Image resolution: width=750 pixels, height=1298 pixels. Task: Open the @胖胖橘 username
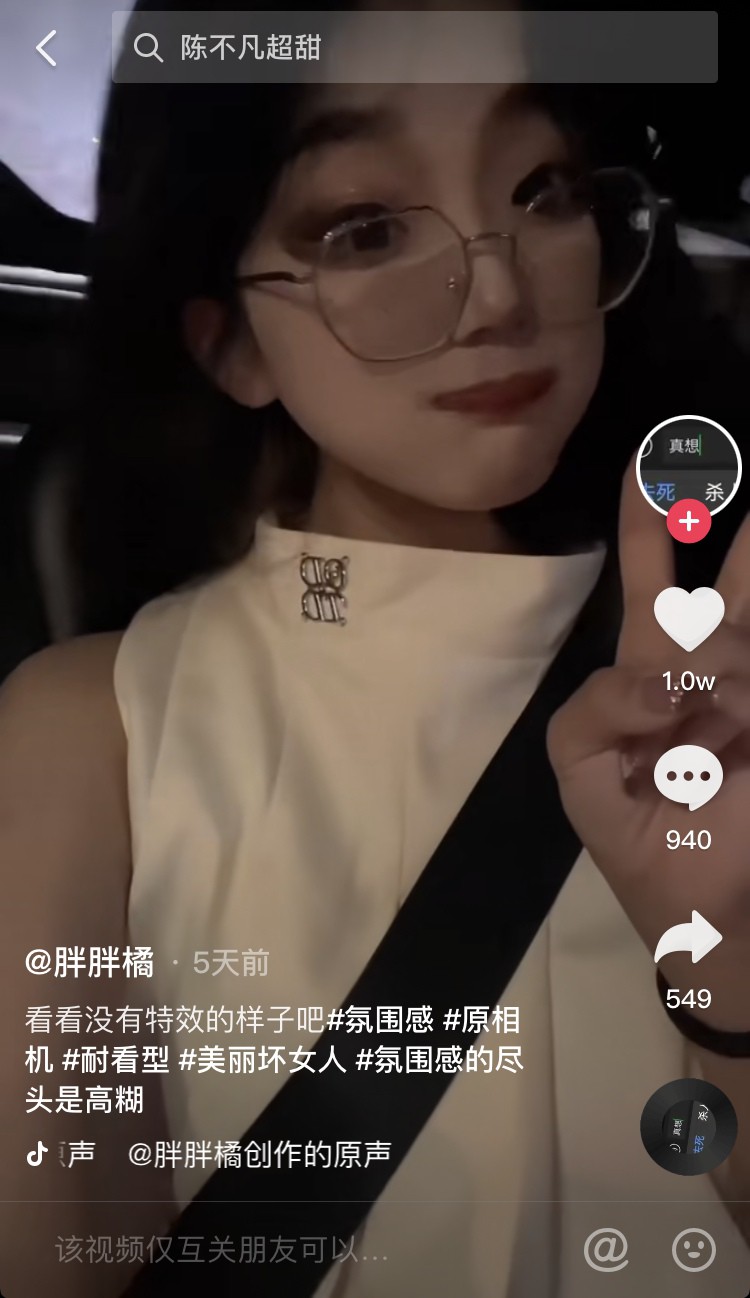[90, 963]
